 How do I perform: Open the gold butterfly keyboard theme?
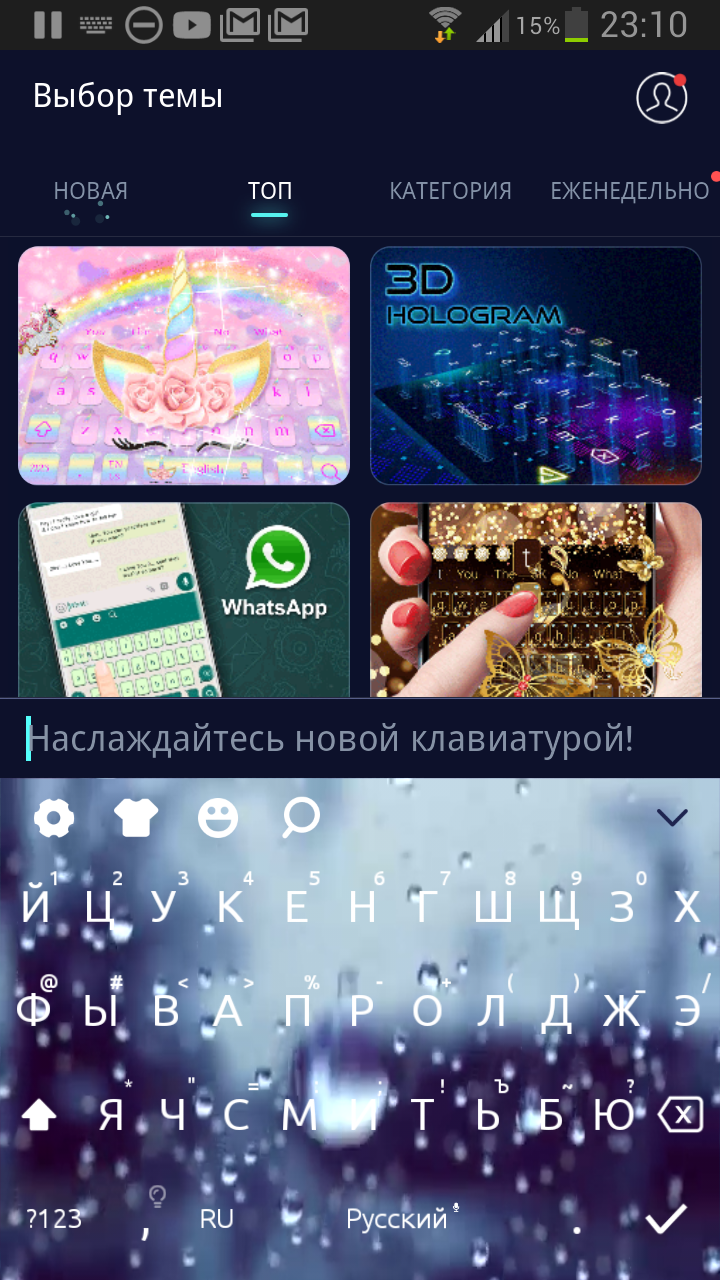[x=536, y=600]
